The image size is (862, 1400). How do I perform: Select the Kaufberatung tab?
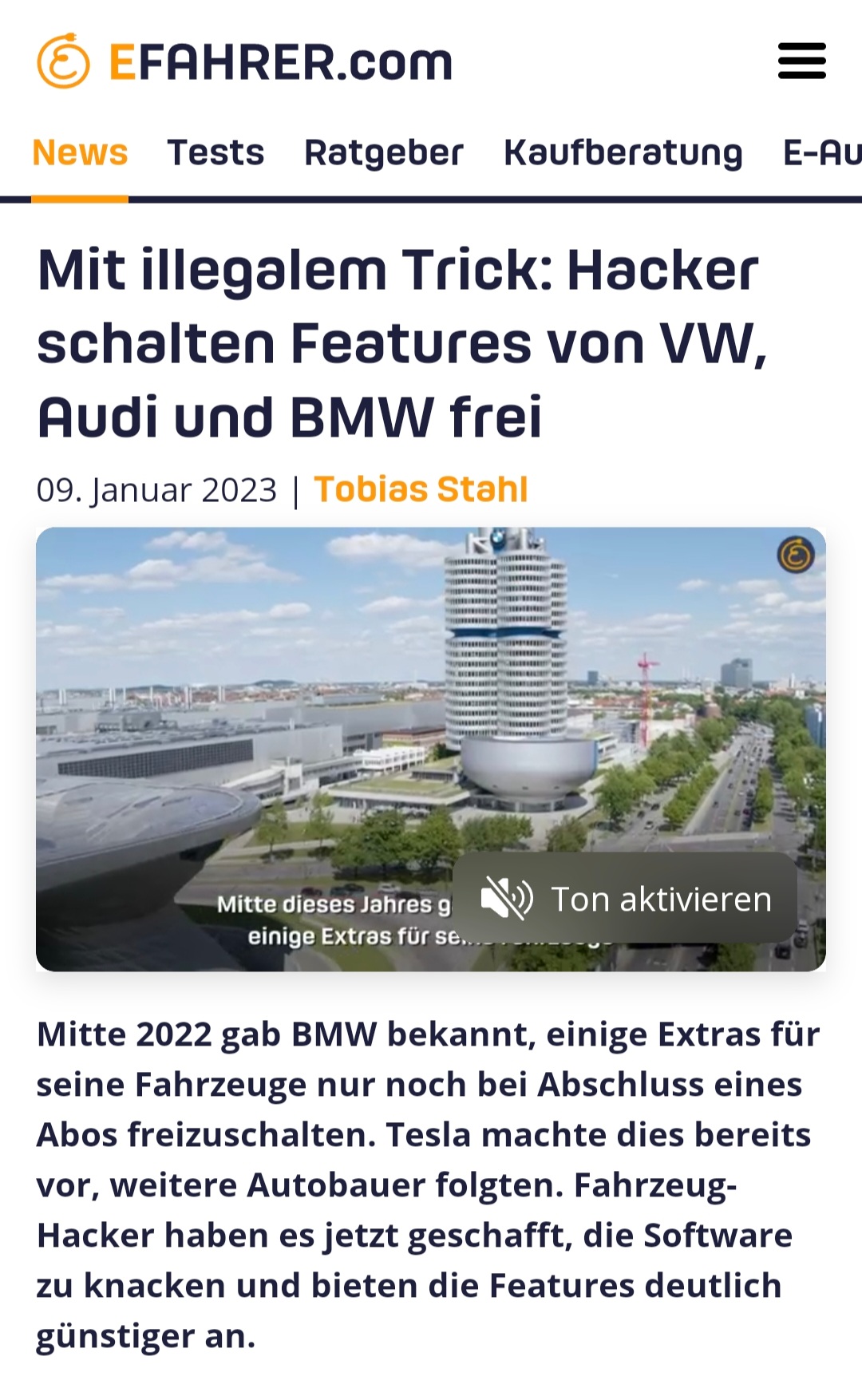tap(623, 152)
